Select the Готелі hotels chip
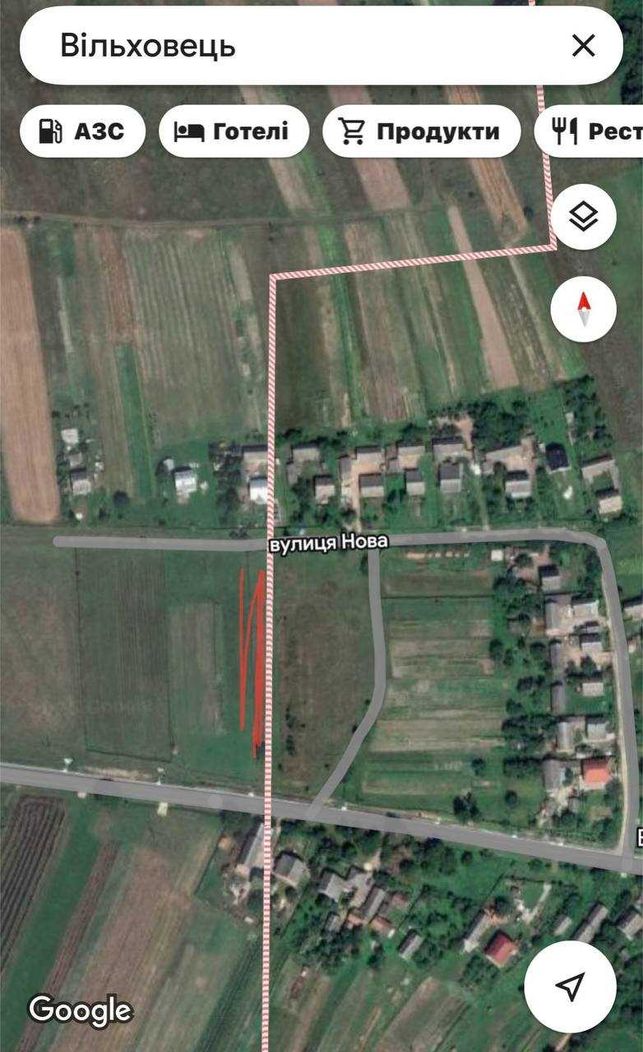Screen dimensions: 643x1052 point(234,131)
